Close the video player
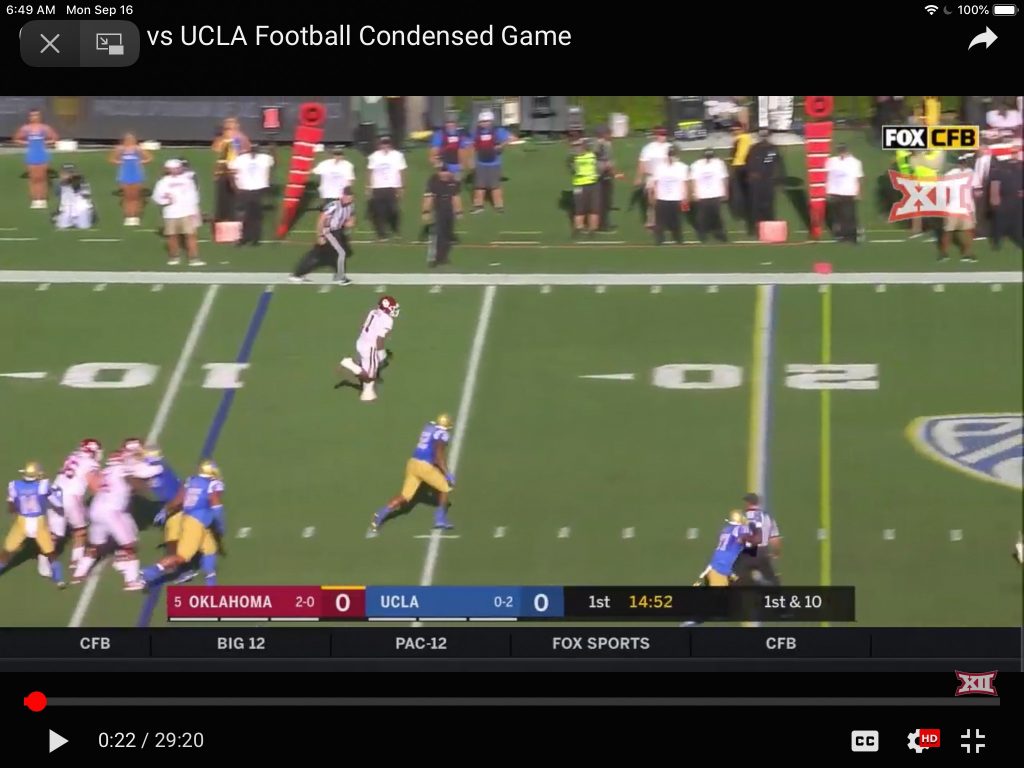This screenshot has height=768, width=1024. pyautogui.click(x=50, y=43)
